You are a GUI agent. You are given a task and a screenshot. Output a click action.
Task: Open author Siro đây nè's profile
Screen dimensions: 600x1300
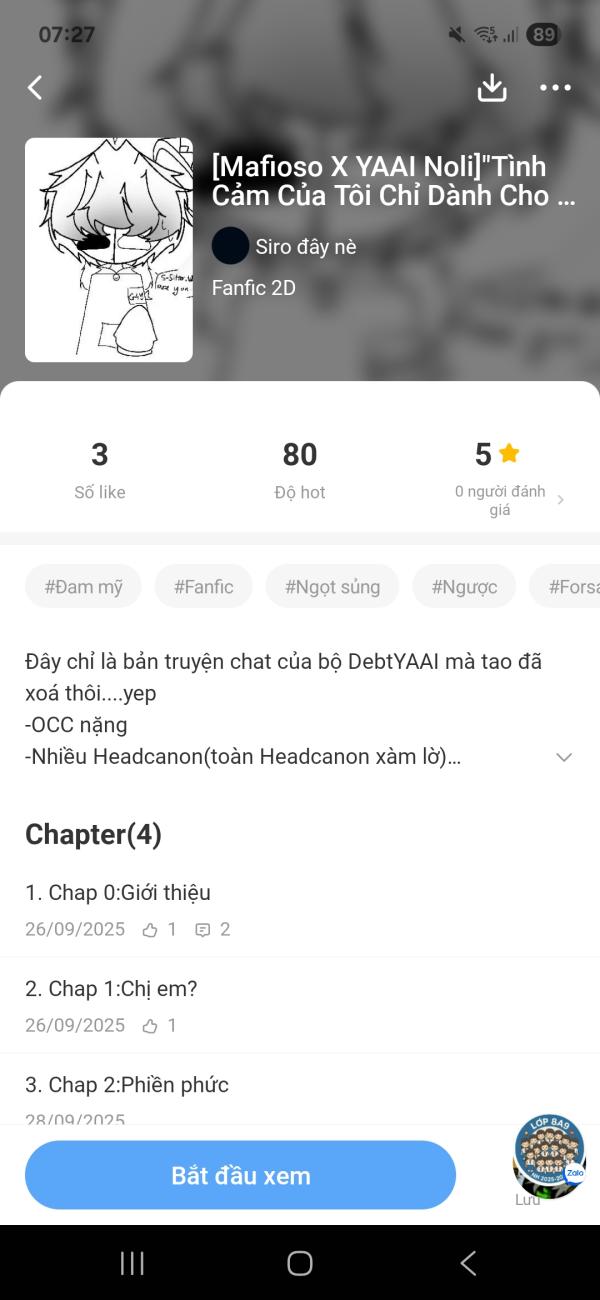coord(285,246)
